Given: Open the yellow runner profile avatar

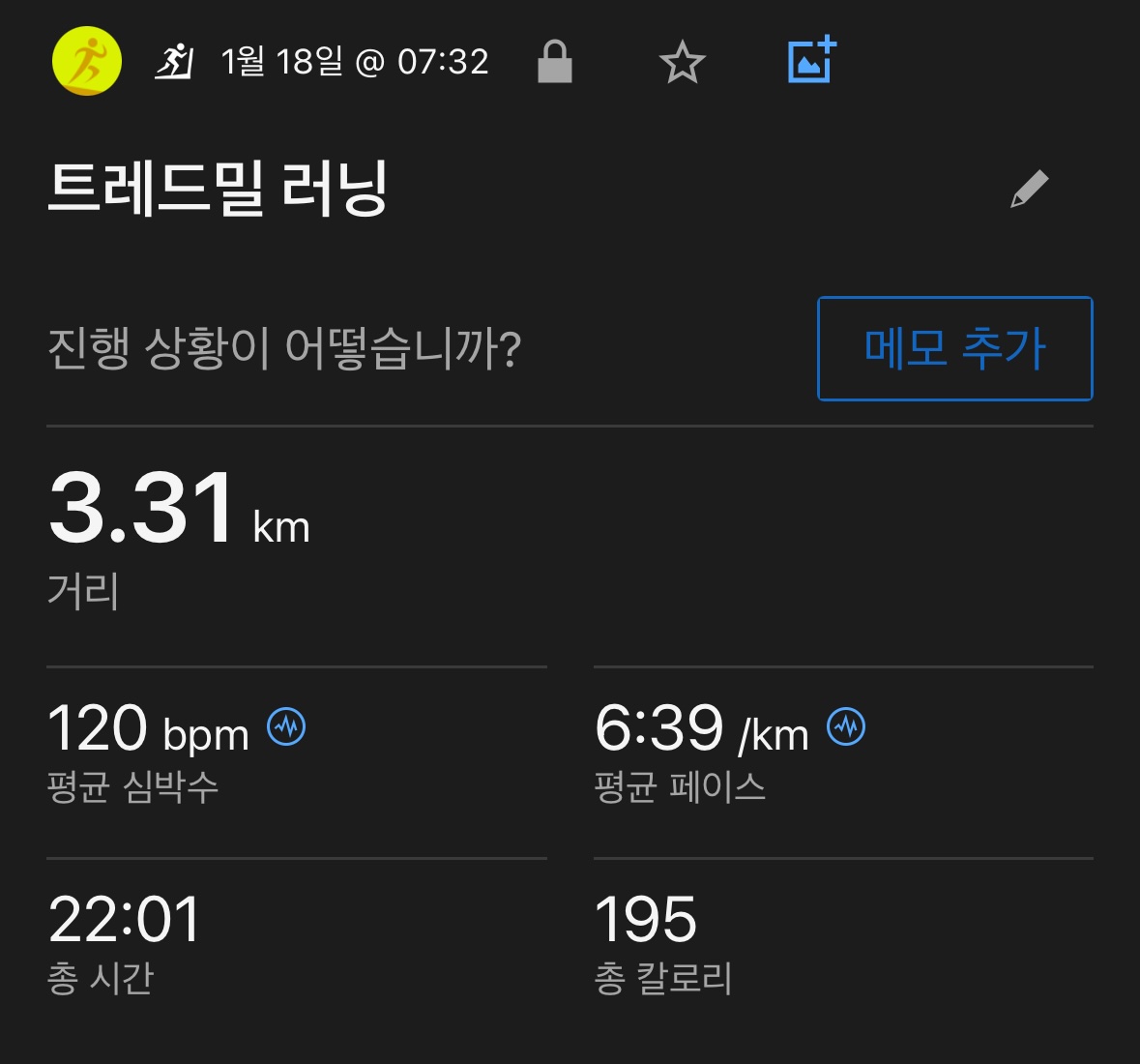Looking at the screenshot, I should 87,62.
